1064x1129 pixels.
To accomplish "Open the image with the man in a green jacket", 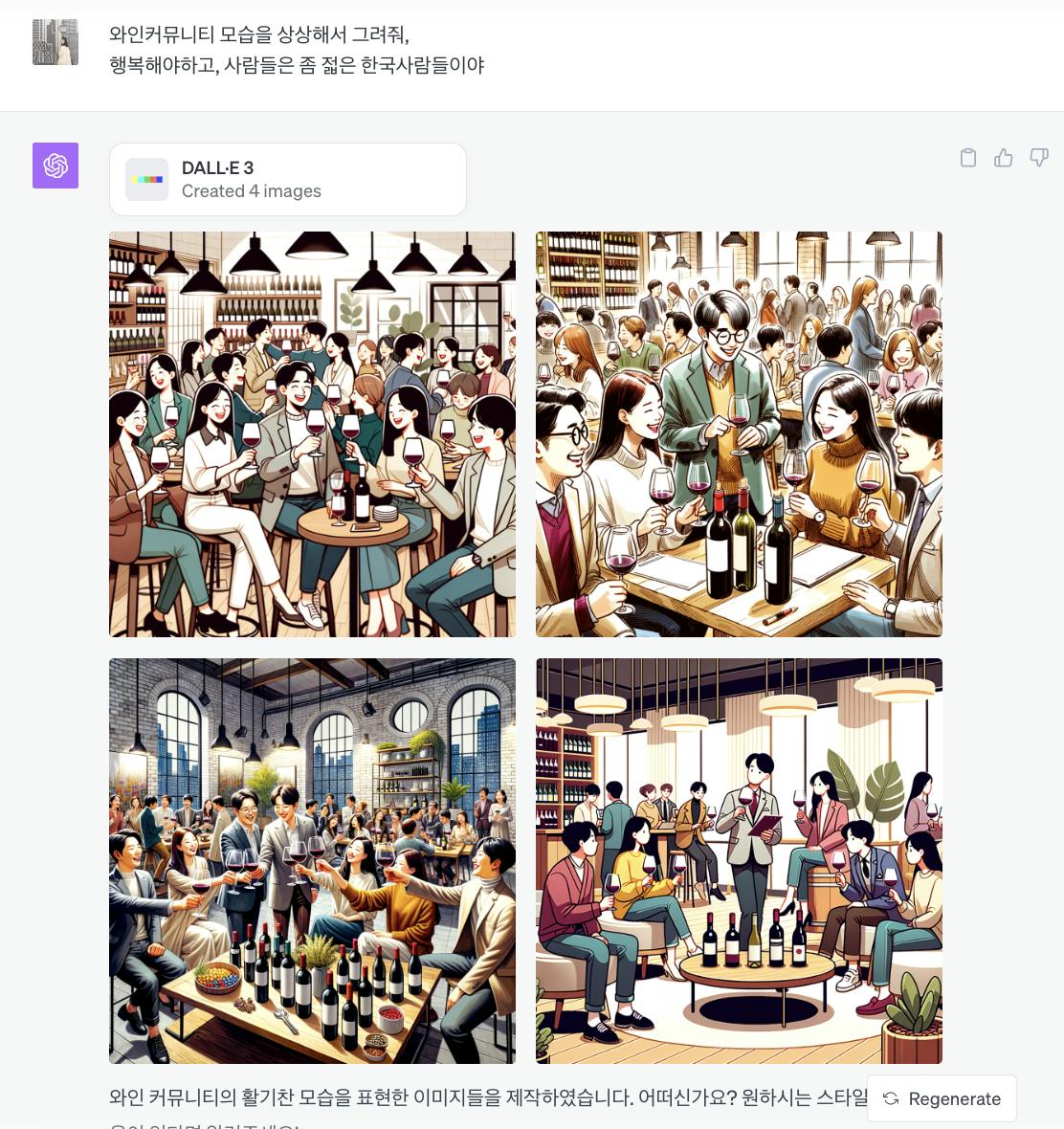I will (739, 434).
